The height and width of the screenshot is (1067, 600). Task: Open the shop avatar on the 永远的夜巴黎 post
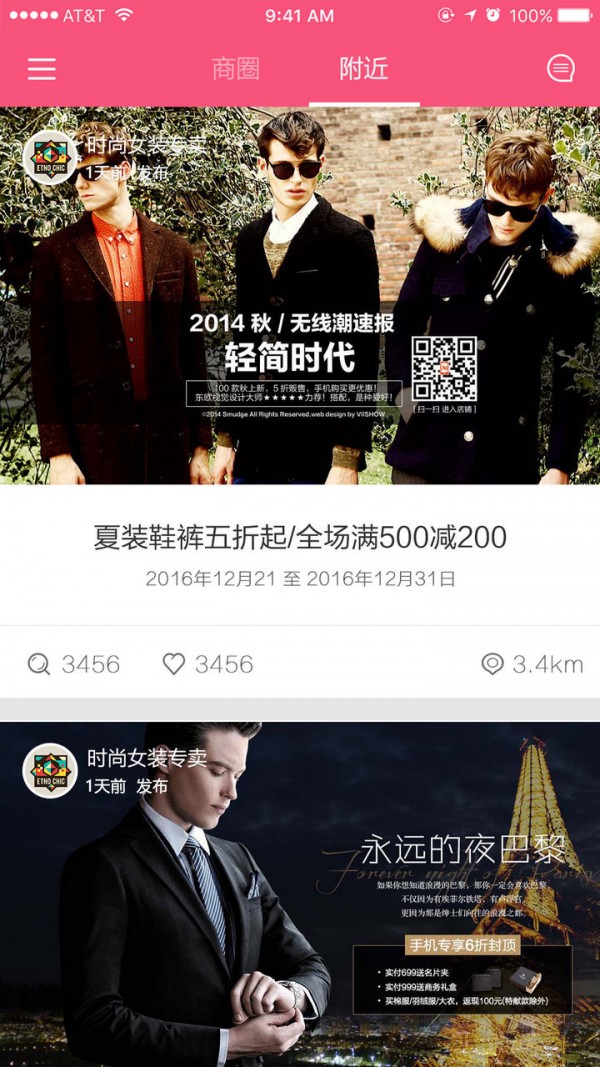tap(50, 771)
